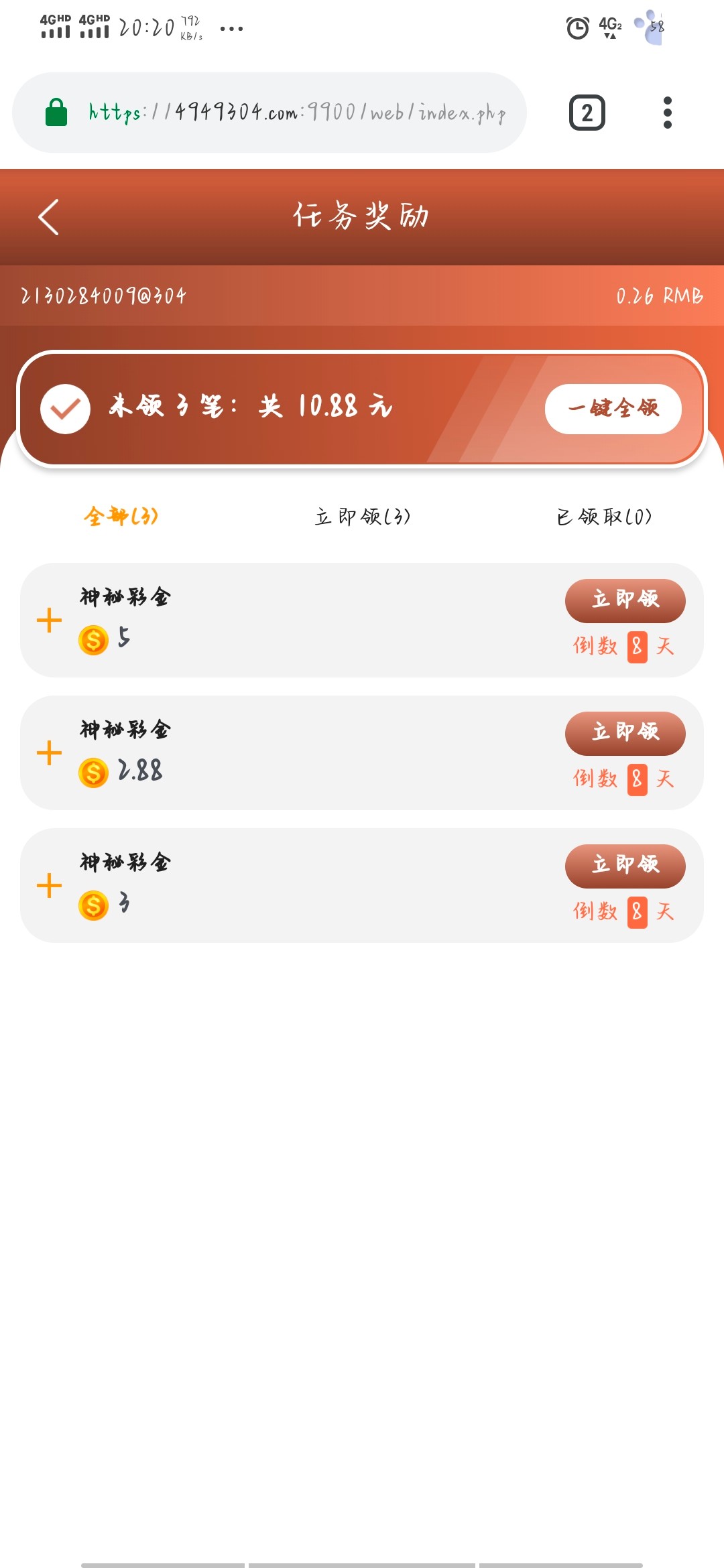Screen dimensions: 724x1568
Task: Claim the 3 神秘彩金 reward
Action: (625, 866)
